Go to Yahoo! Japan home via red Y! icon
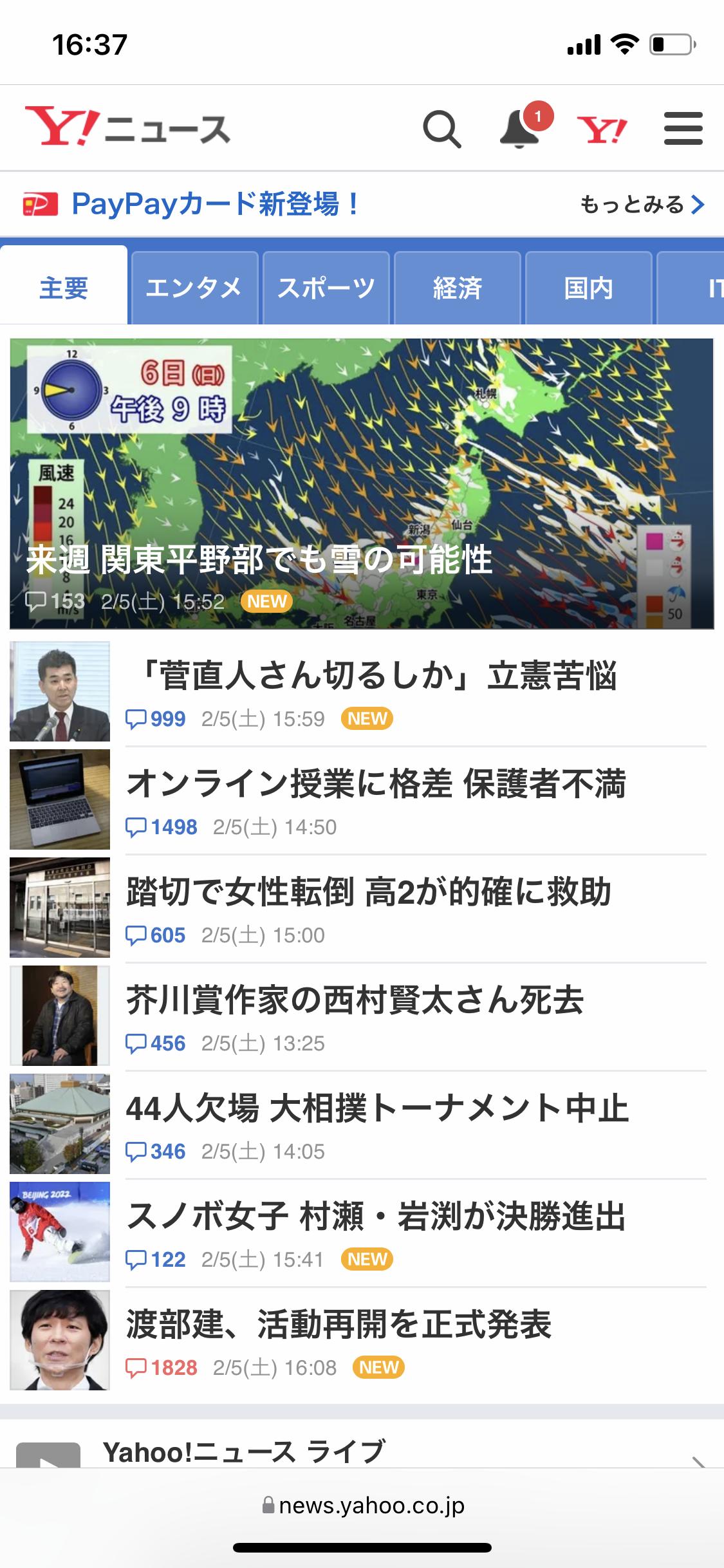This screenshot has width=724, height=1568. [x=602, y=129]
